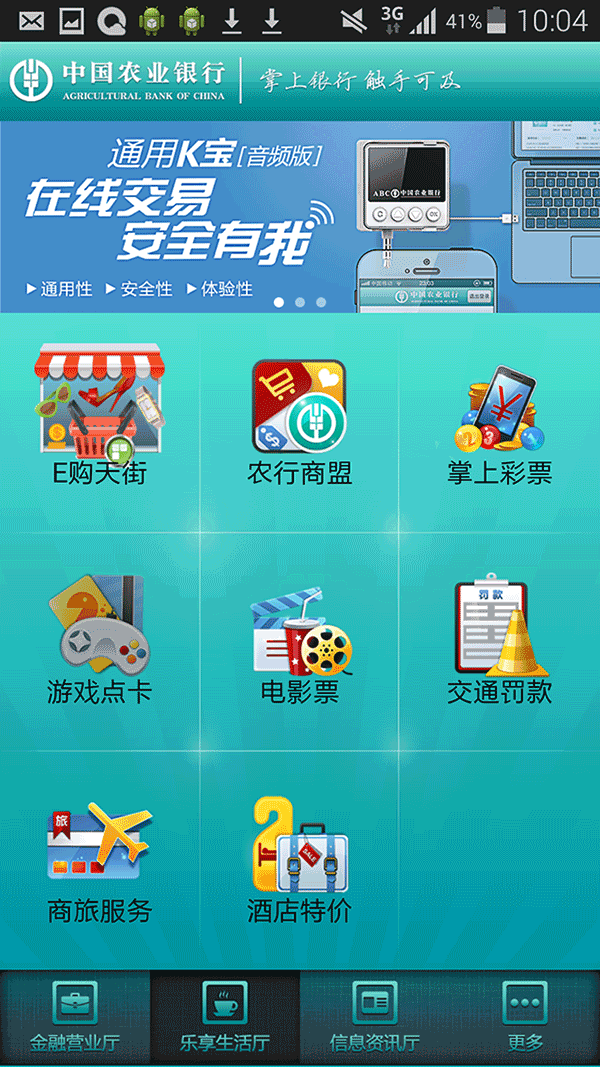Select the 乐享生活厅 tab
The width and height of the screenshot is (600, 1067).
[225, 1017]
